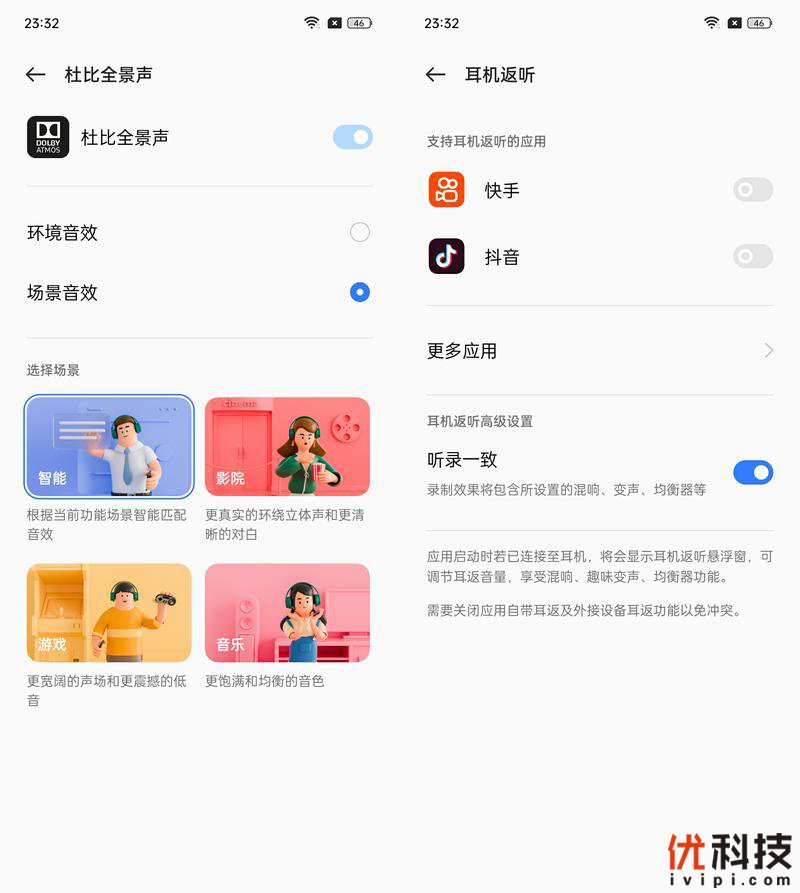Select the 场景音效 radio button
800x893 pixels.
pyautogui.click(x=359, y=293)
